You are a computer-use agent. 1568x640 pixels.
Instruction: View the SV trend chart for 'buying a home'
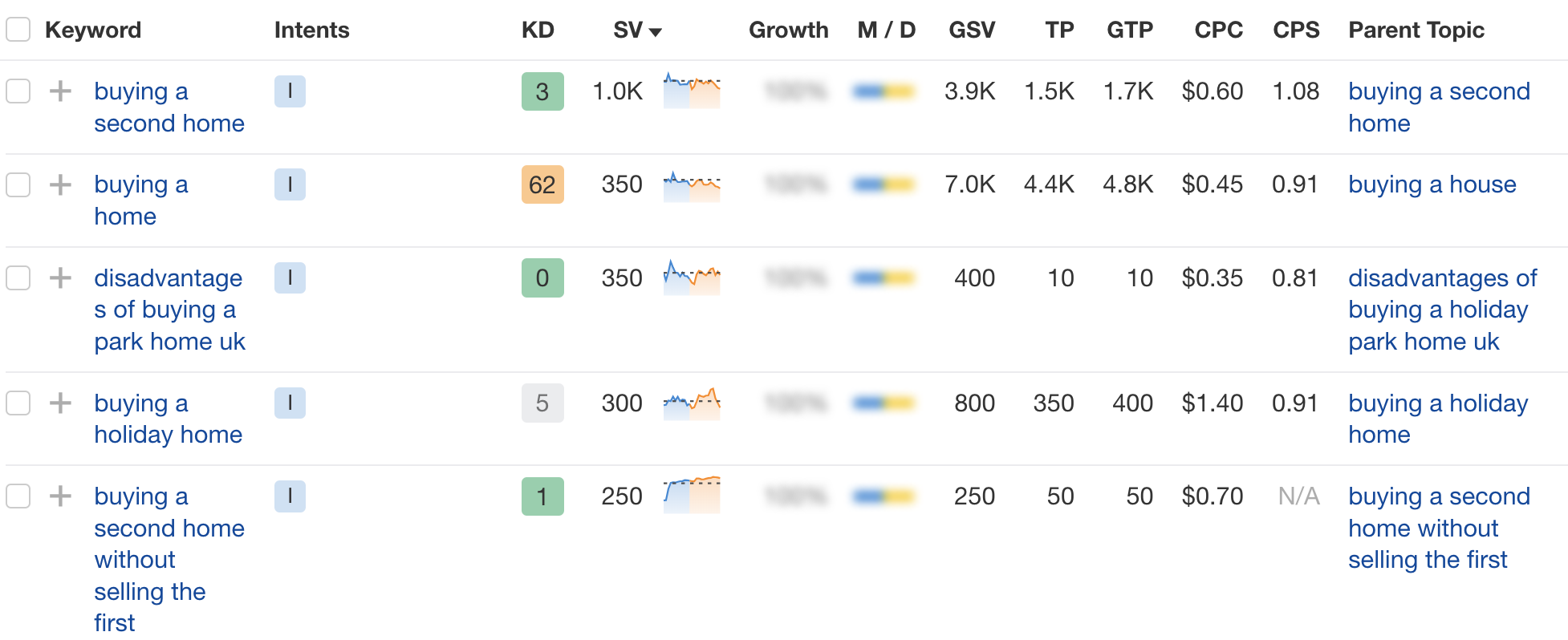click(692, 185)
